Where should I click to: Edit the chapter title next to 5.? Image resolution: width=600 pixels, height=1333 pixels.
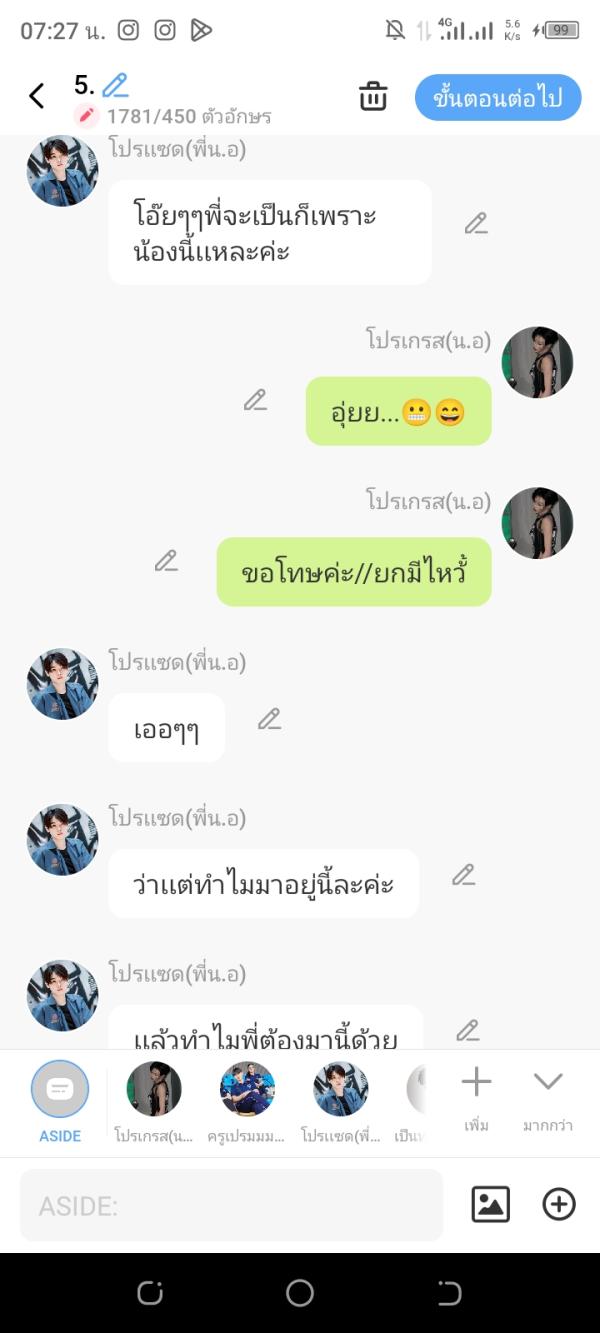click(115, 85)
